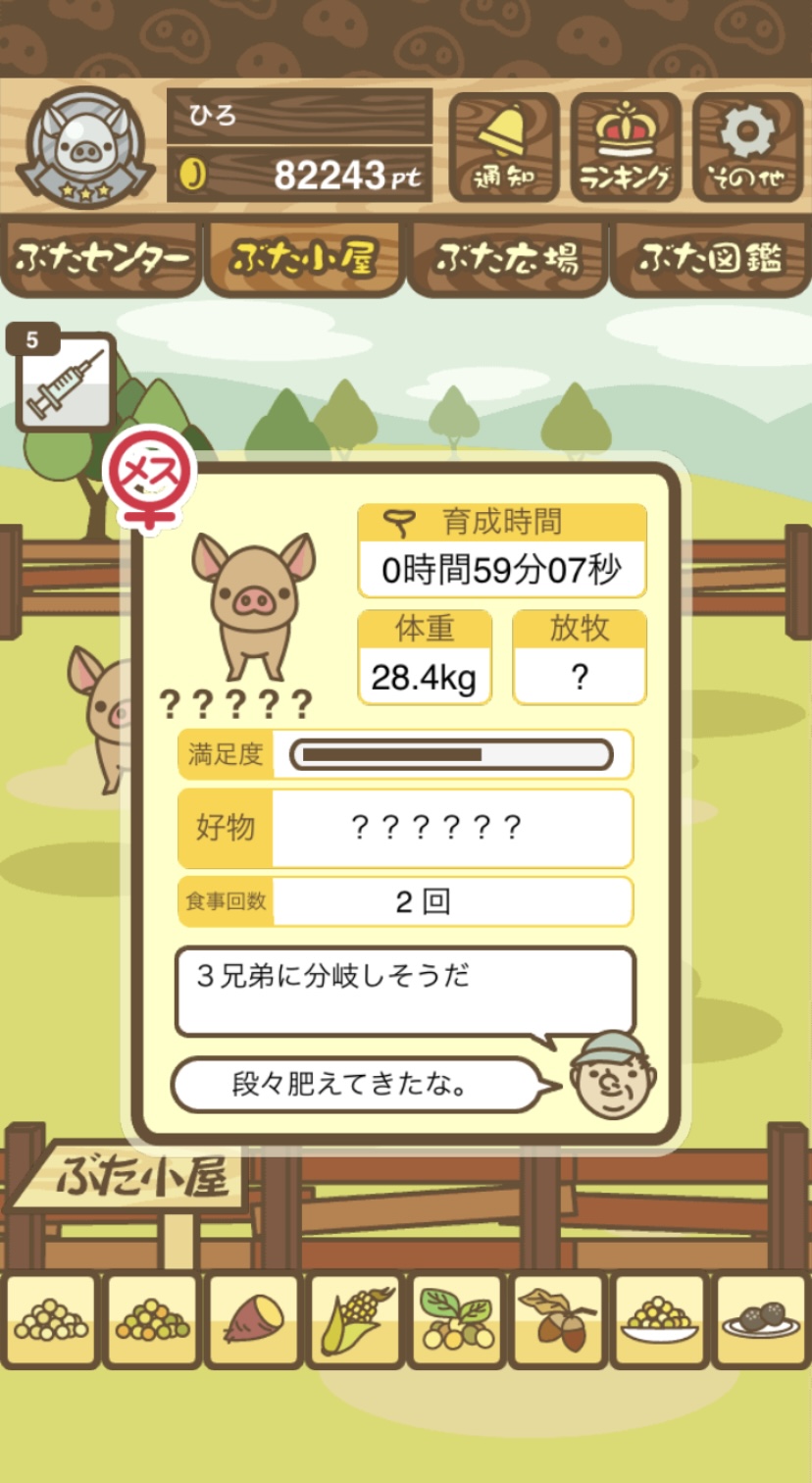Switch to the ぶたセンター tab
The image size is (812, 1483).
tap(101, 259)
